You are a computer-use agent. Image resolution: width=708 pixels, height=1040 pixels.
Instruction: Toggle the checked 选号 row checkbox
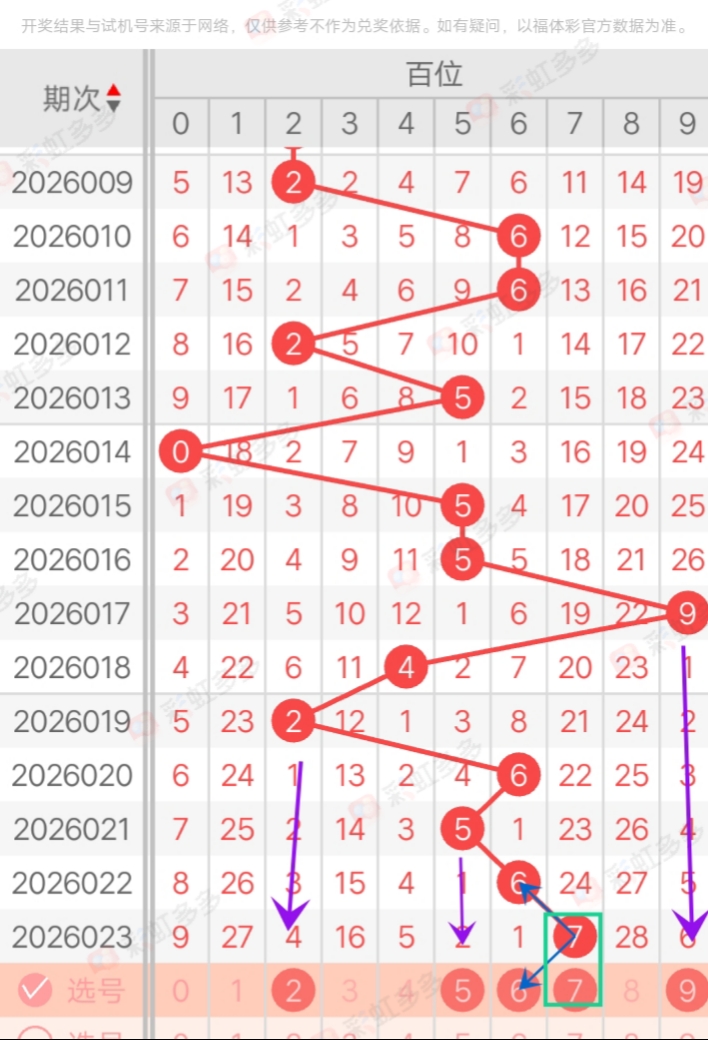coord(35,990)
